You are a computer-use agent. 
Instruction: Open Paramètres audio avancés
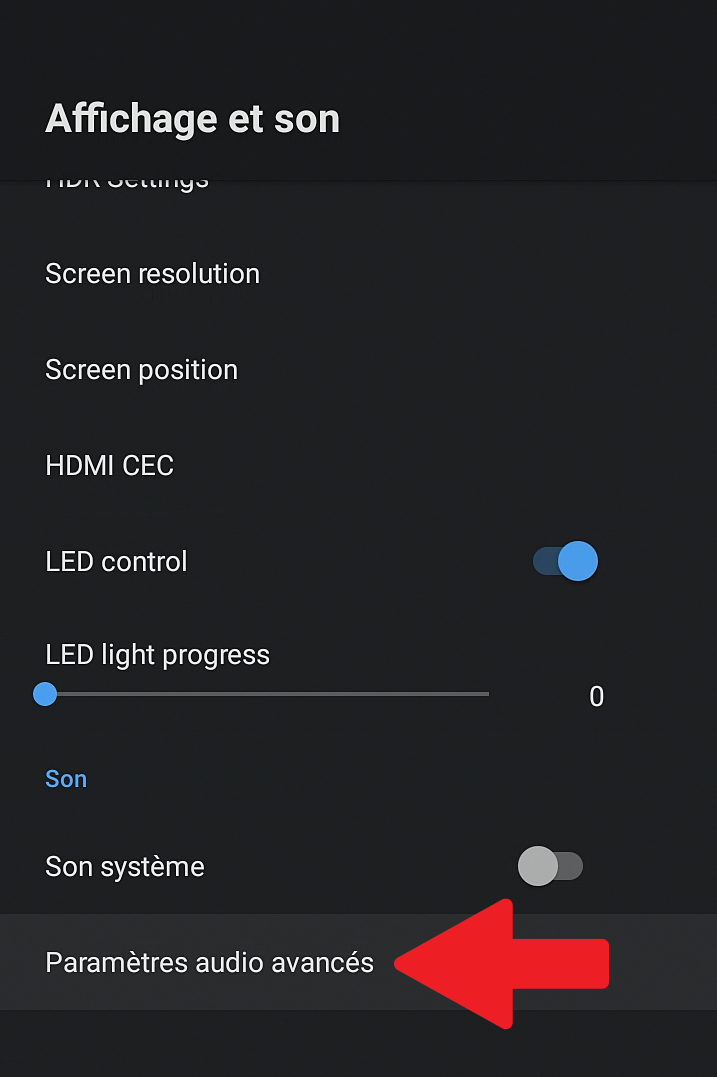point(210,963)
